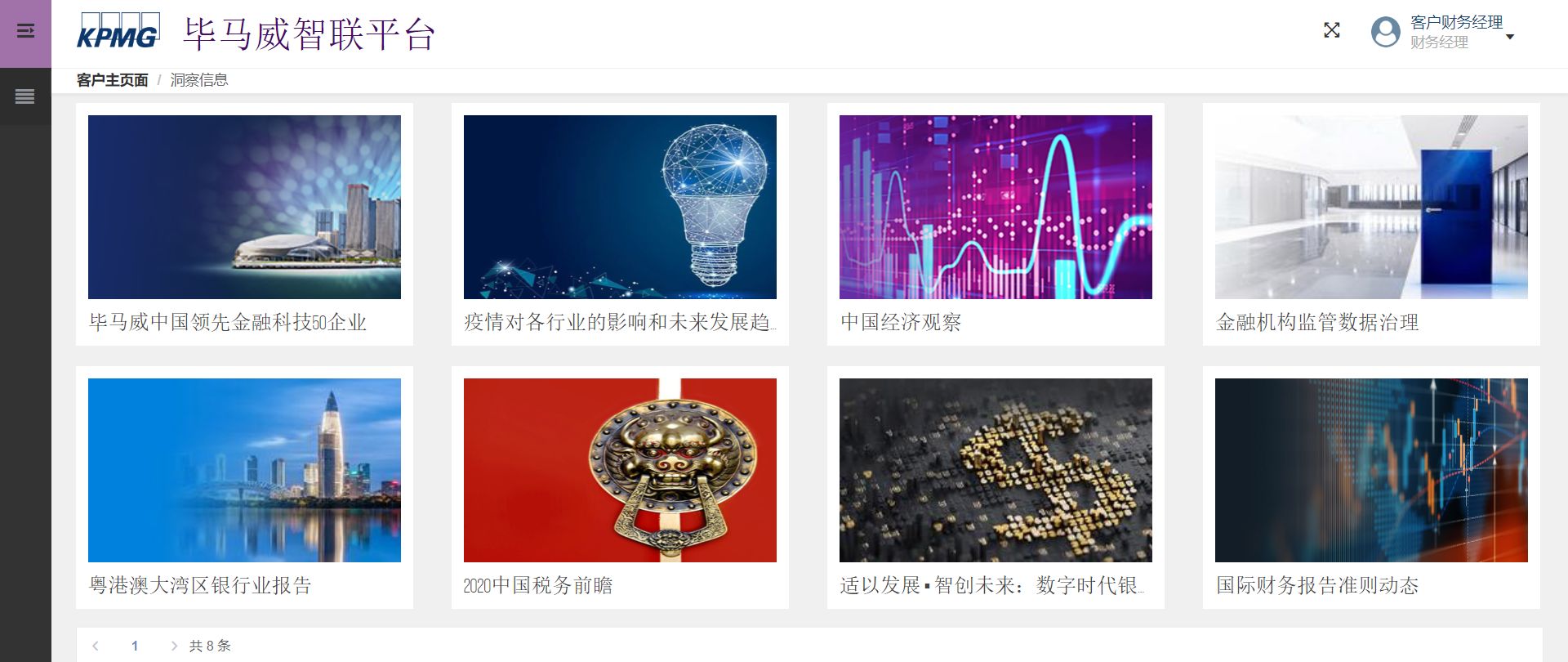Open the 中国经济观察 card
The image size is (1568, 662).
(x=996, y=224)
